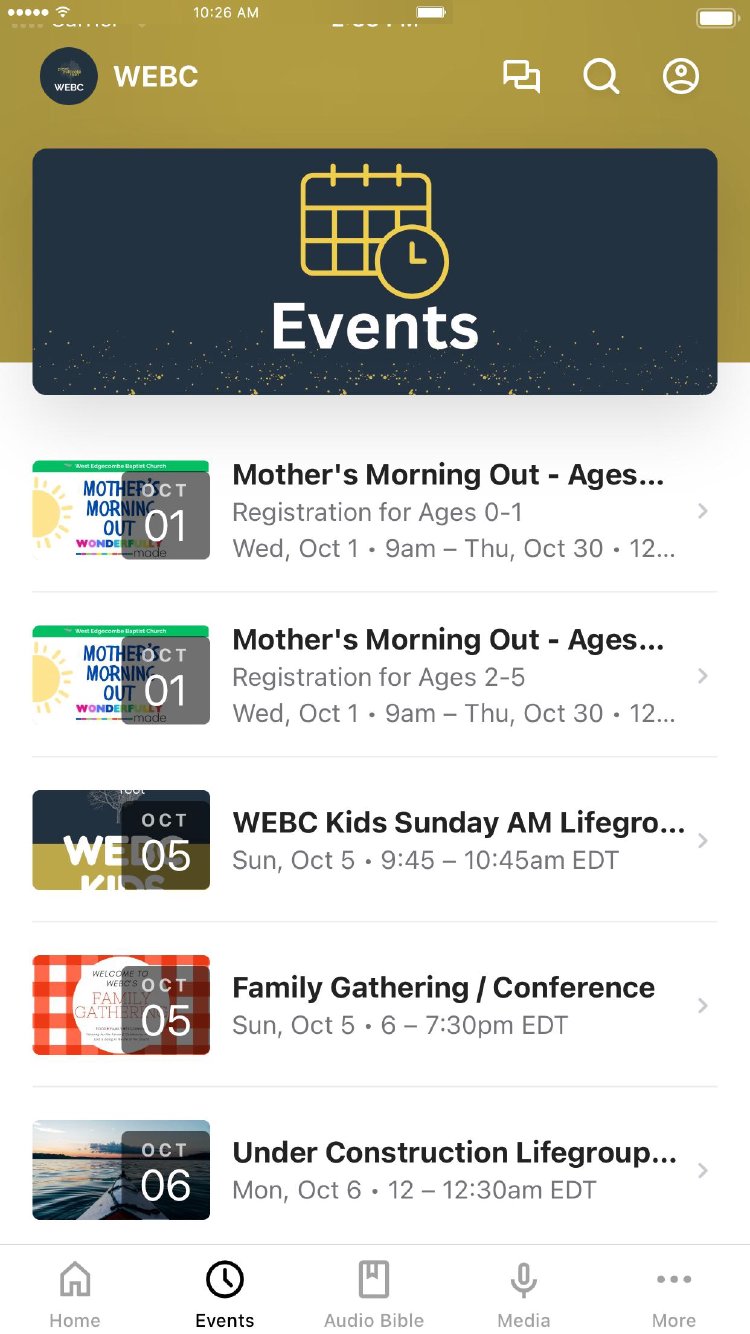Go to the Home tab

pos(75,1293)
